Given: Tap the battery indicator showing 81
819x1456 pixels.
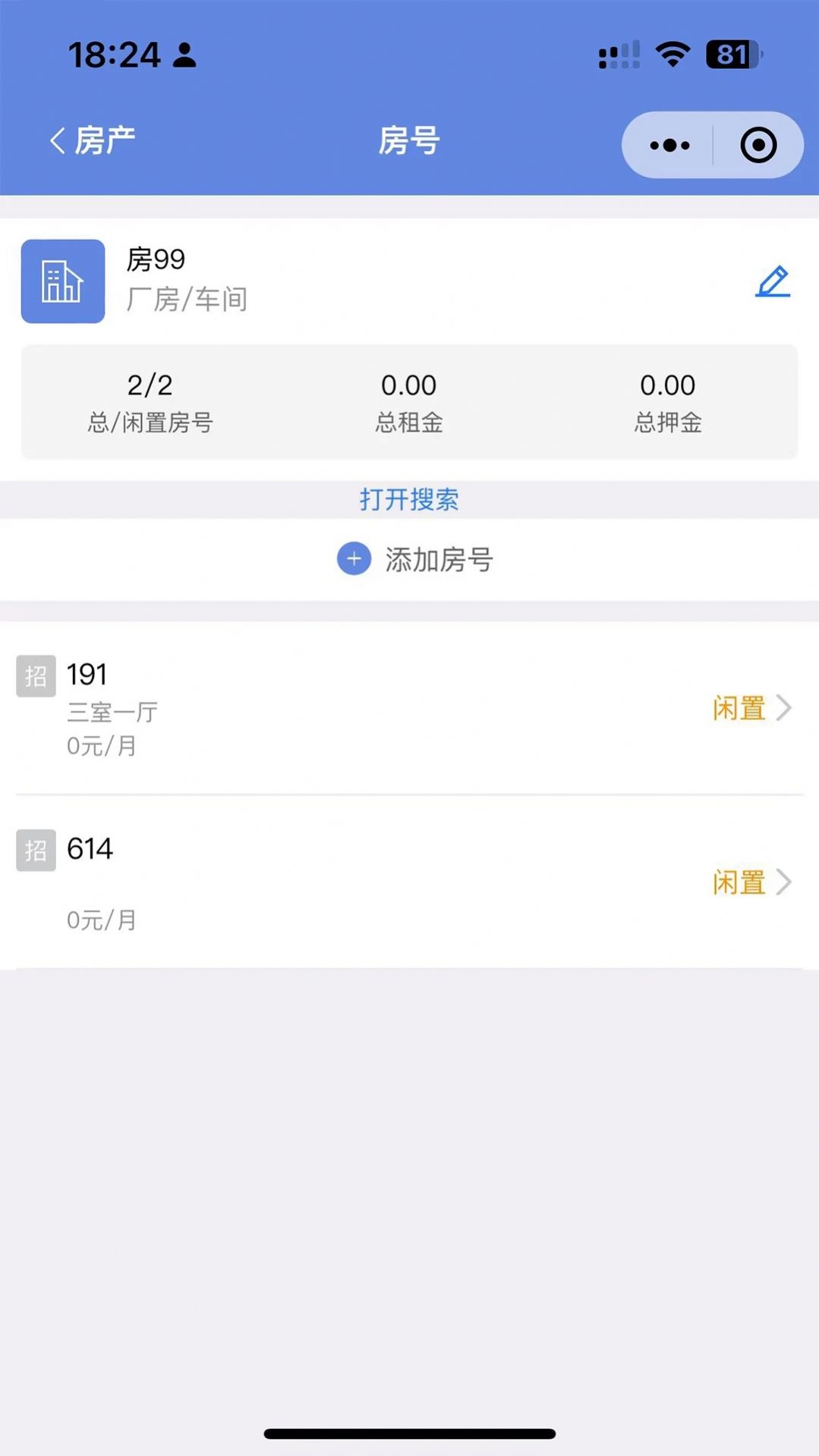Looking at the screenshot, I should click(x=731, y=54).
